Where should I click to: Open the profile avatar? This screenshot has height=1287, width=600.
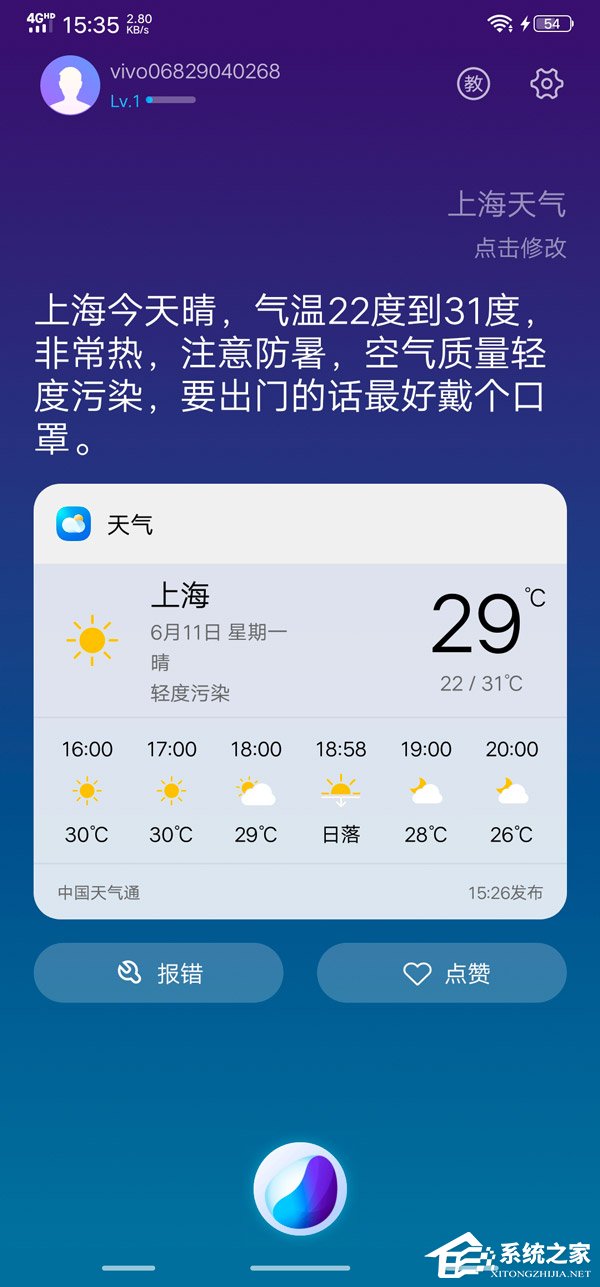pyautogui.click(x=70, y=85)
